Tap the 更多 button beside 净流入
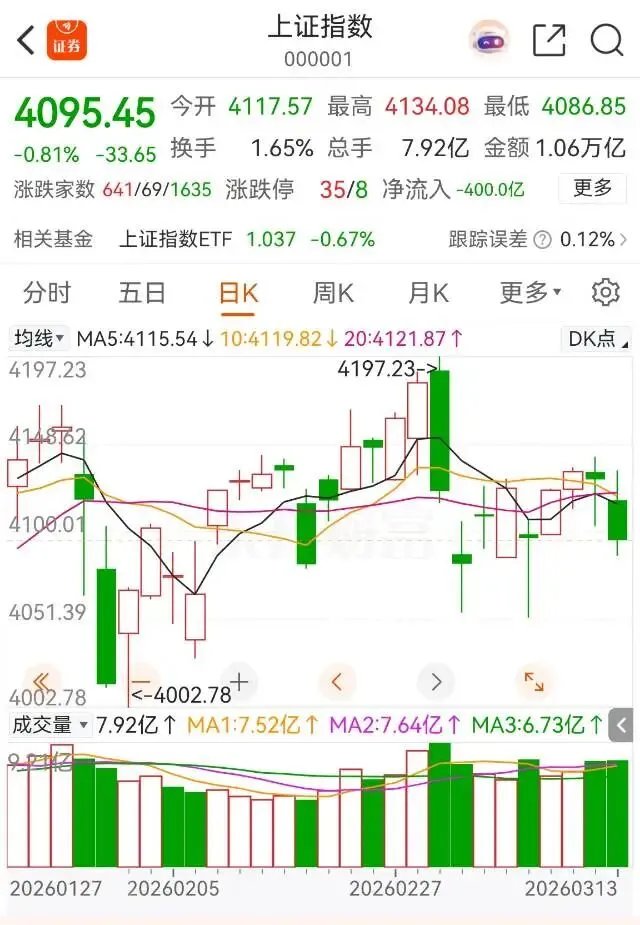 tap(592, 188)
